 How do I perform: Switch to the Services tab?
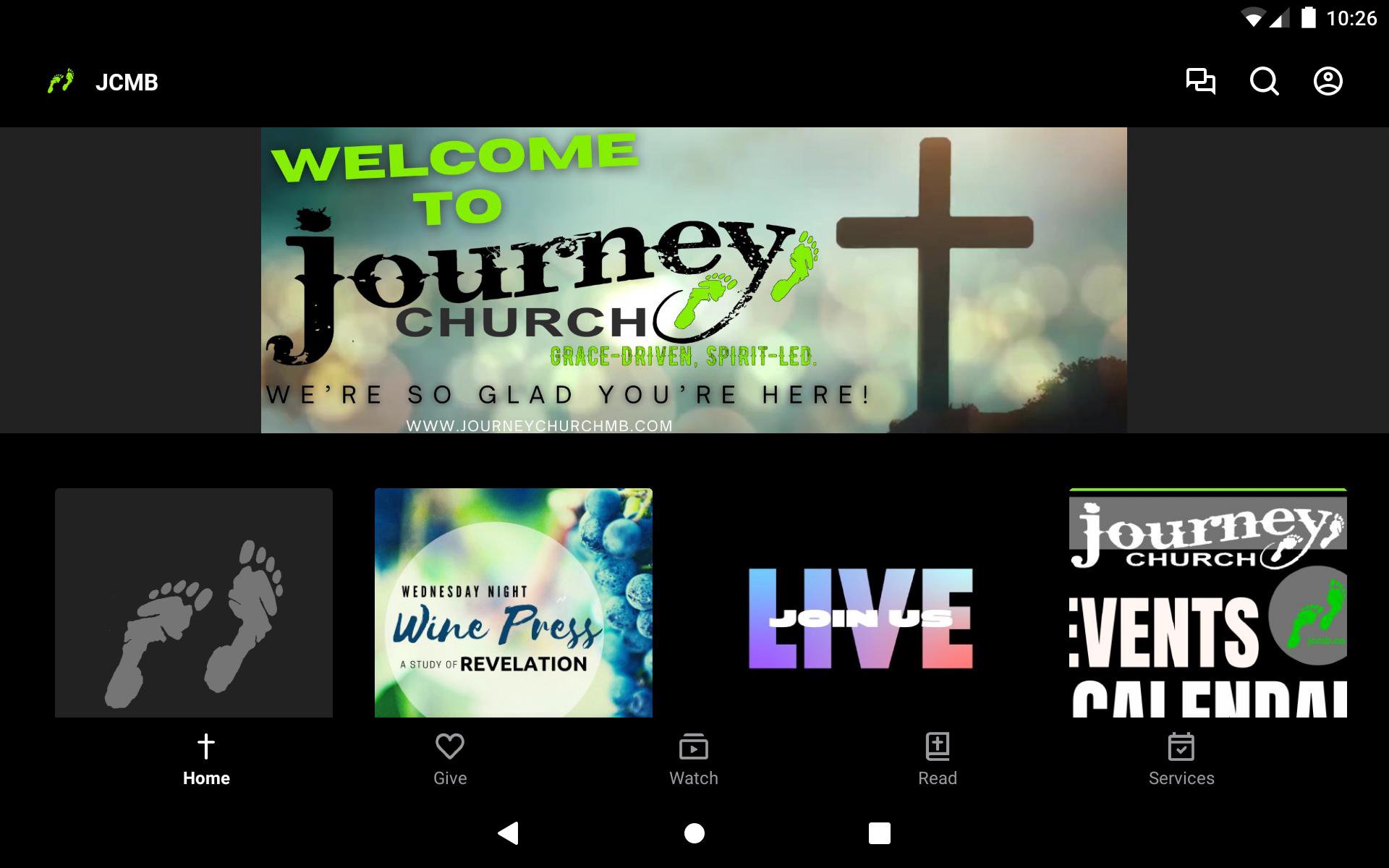pyautogui.click(x=1181, y=760)
